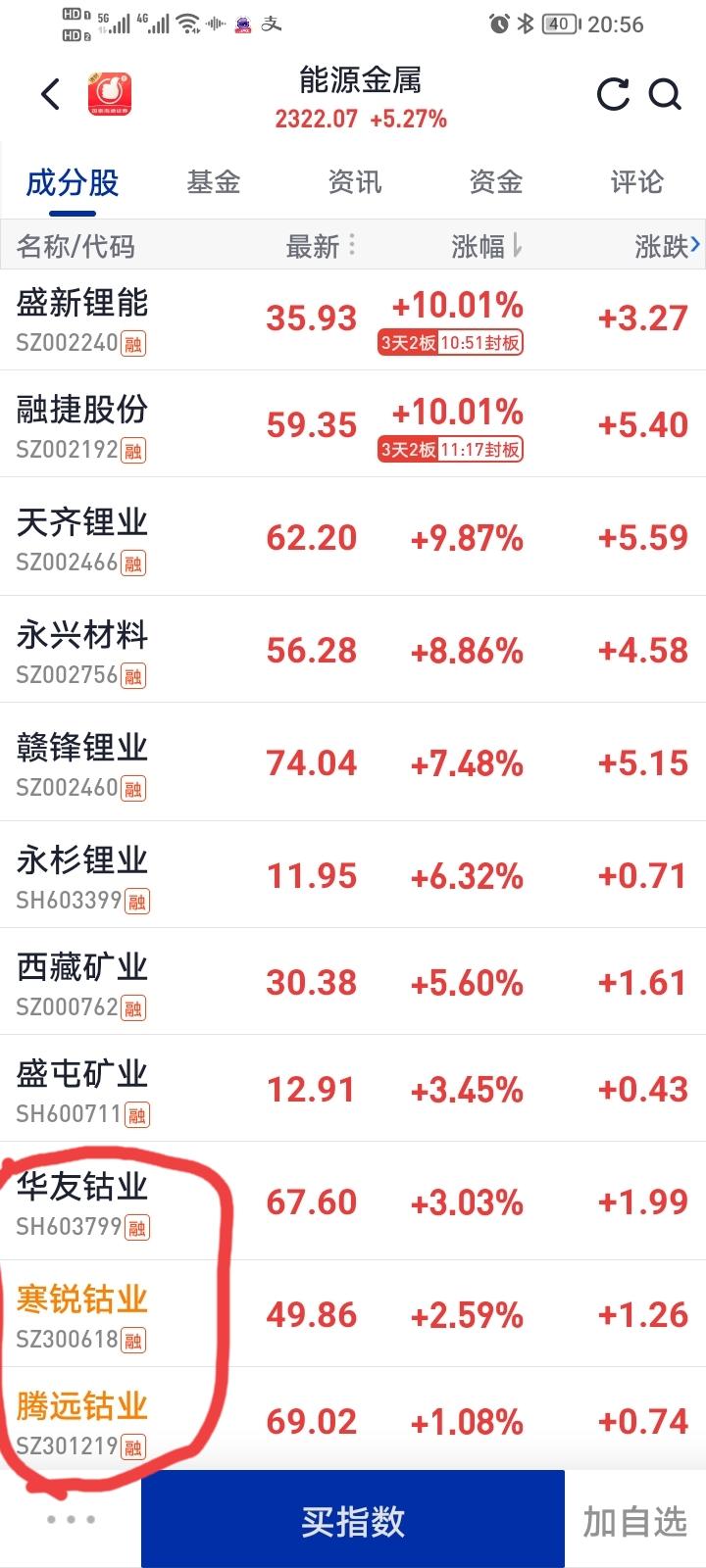This screenshot has width=706, height=1568.
Task: Refresh the 能源金属 quotes
Action: tap(613, 95)
